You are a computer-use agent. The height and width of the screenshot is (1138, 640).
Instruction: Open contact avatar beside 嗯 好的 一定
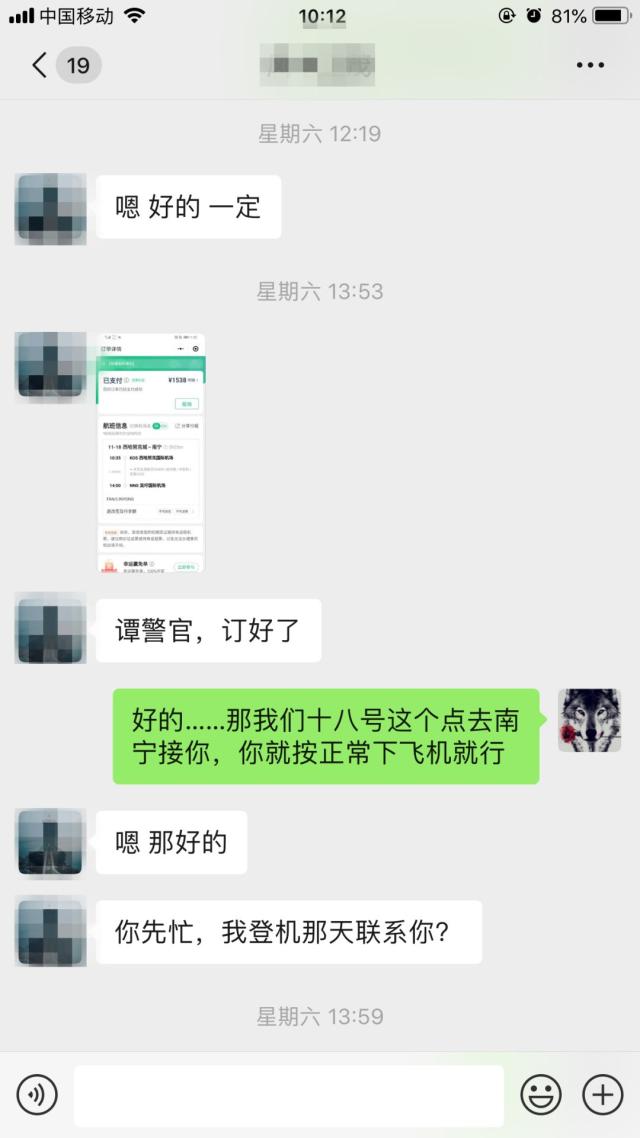tap(50, 209)
